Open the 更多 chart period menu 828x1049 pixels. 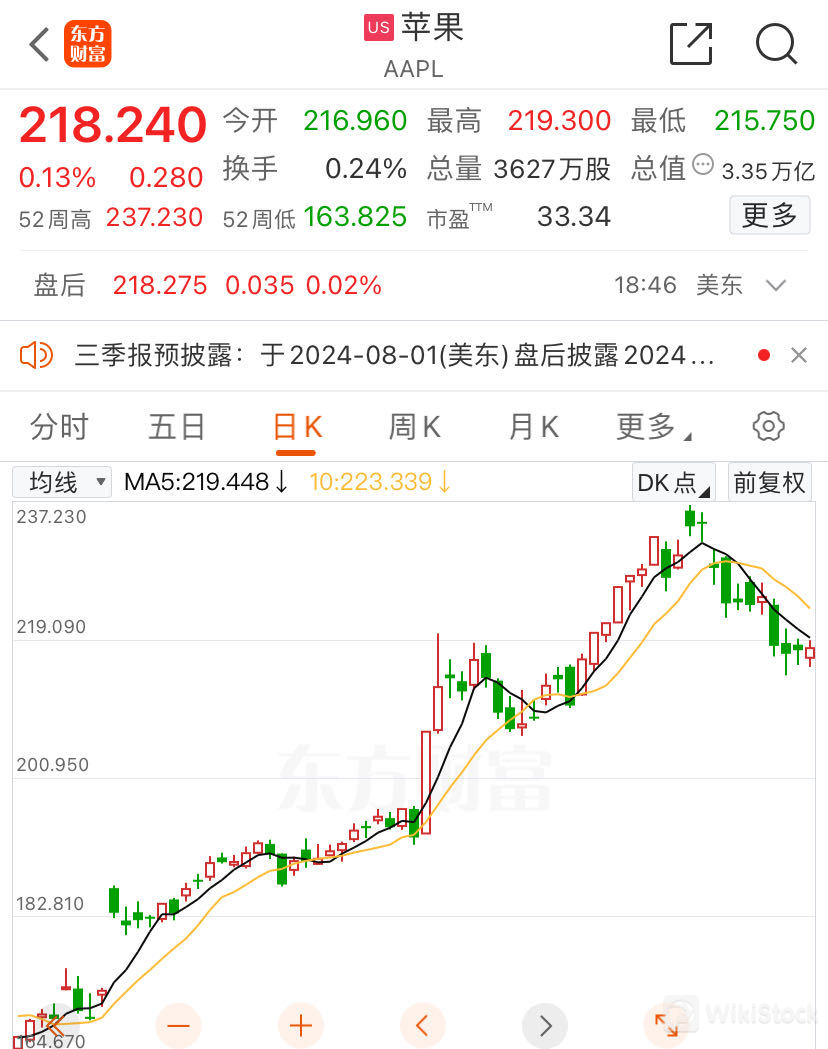tap(653, 427)
